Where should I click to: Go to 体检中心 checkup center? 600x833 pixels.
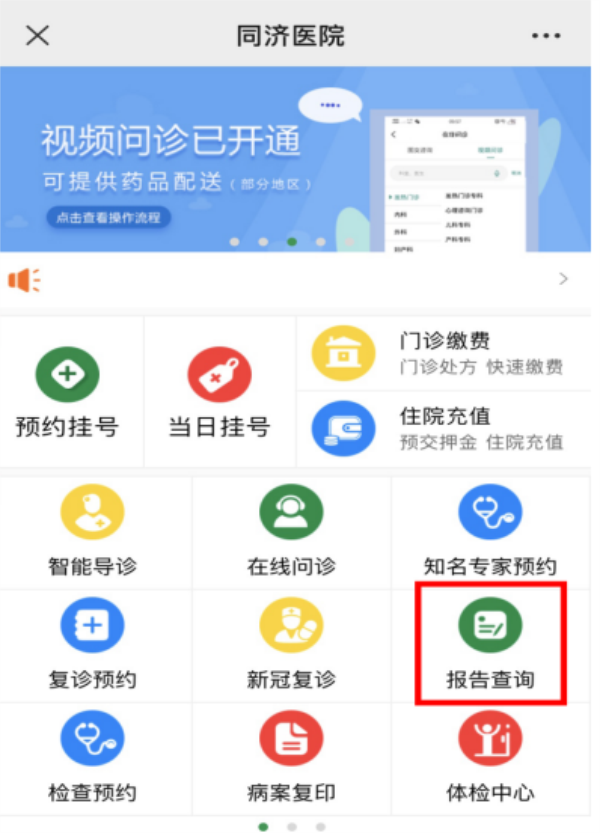pyautogui.click(x=490, y=758)
